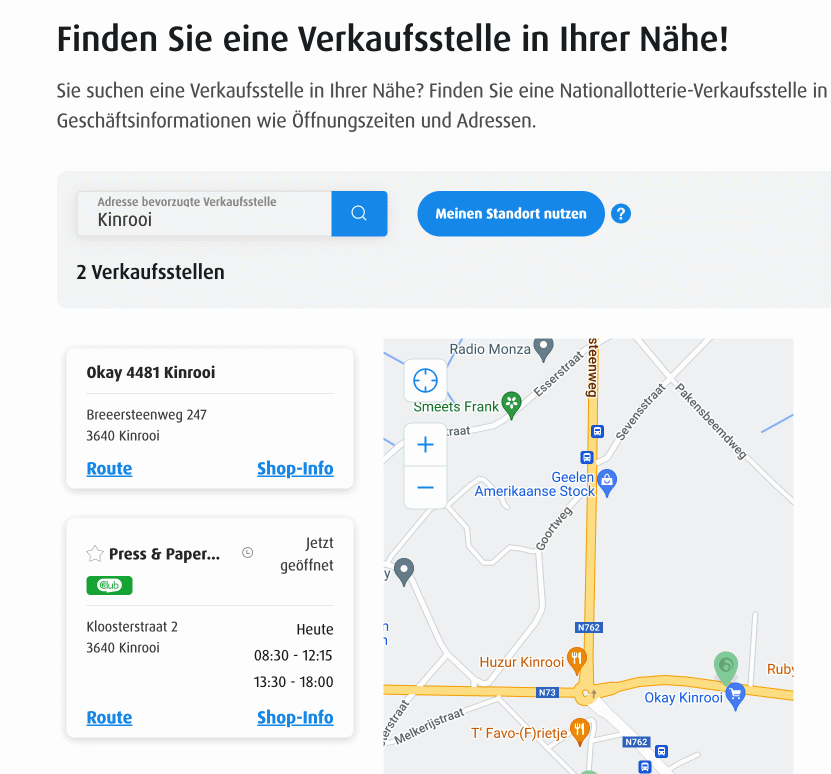Viewport: 831px width, 774px height.
Task: Center the map on my location
Action: [x=425, y=381]
